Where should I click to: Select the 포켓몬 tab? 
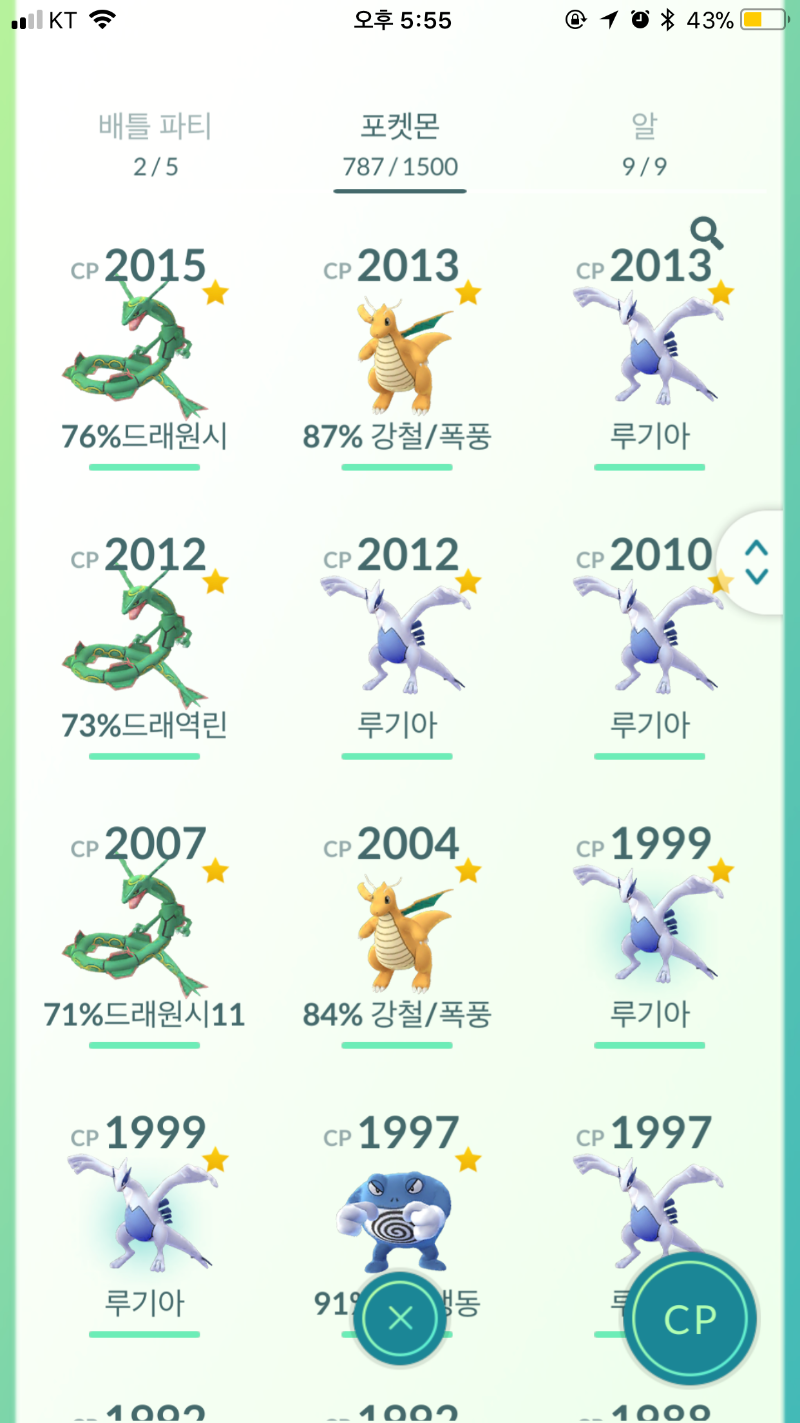(x=400, y=143)
